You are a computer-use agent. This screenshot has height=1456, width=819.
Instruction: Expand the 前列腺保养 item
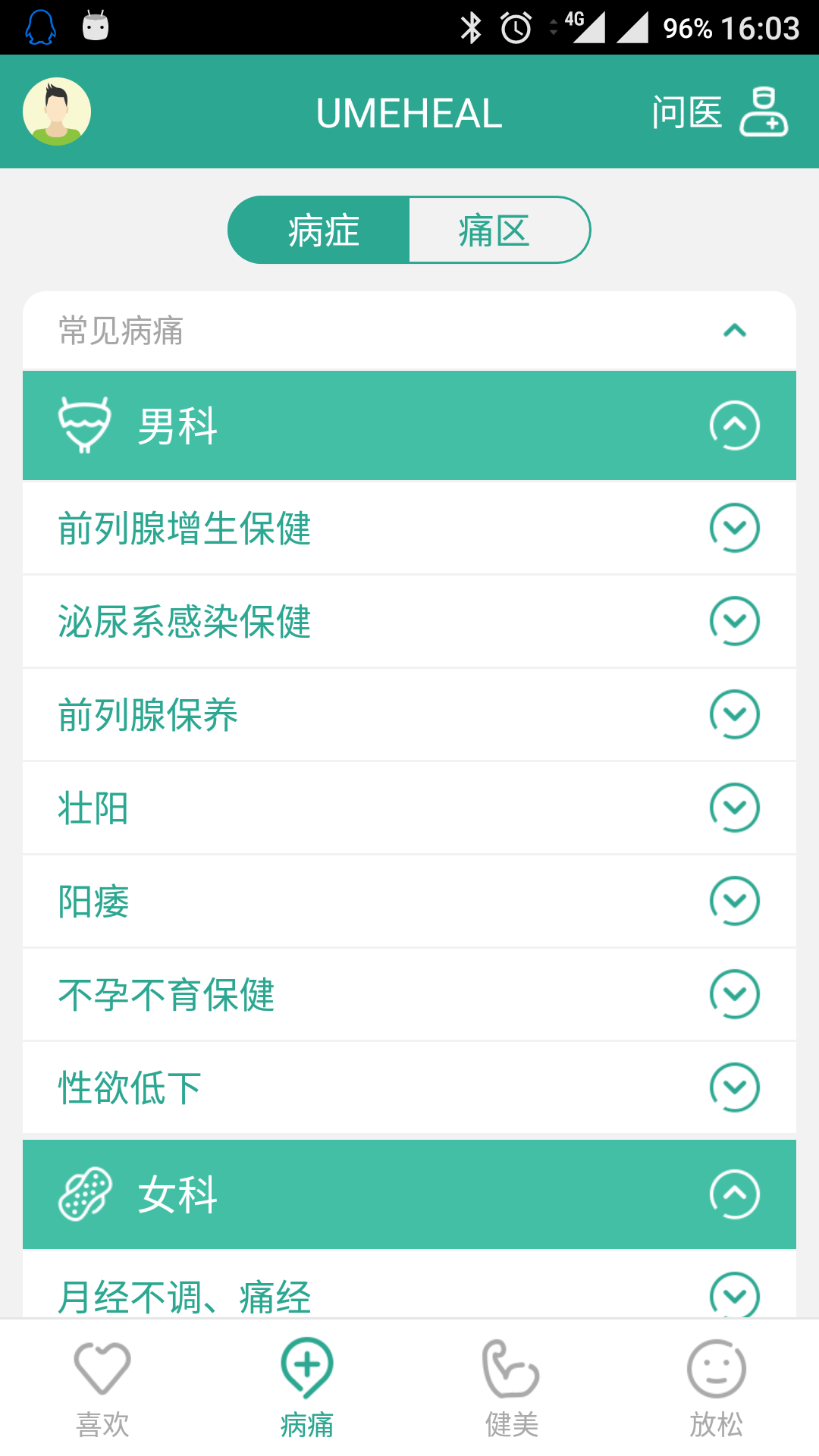(x=734, y=714)
